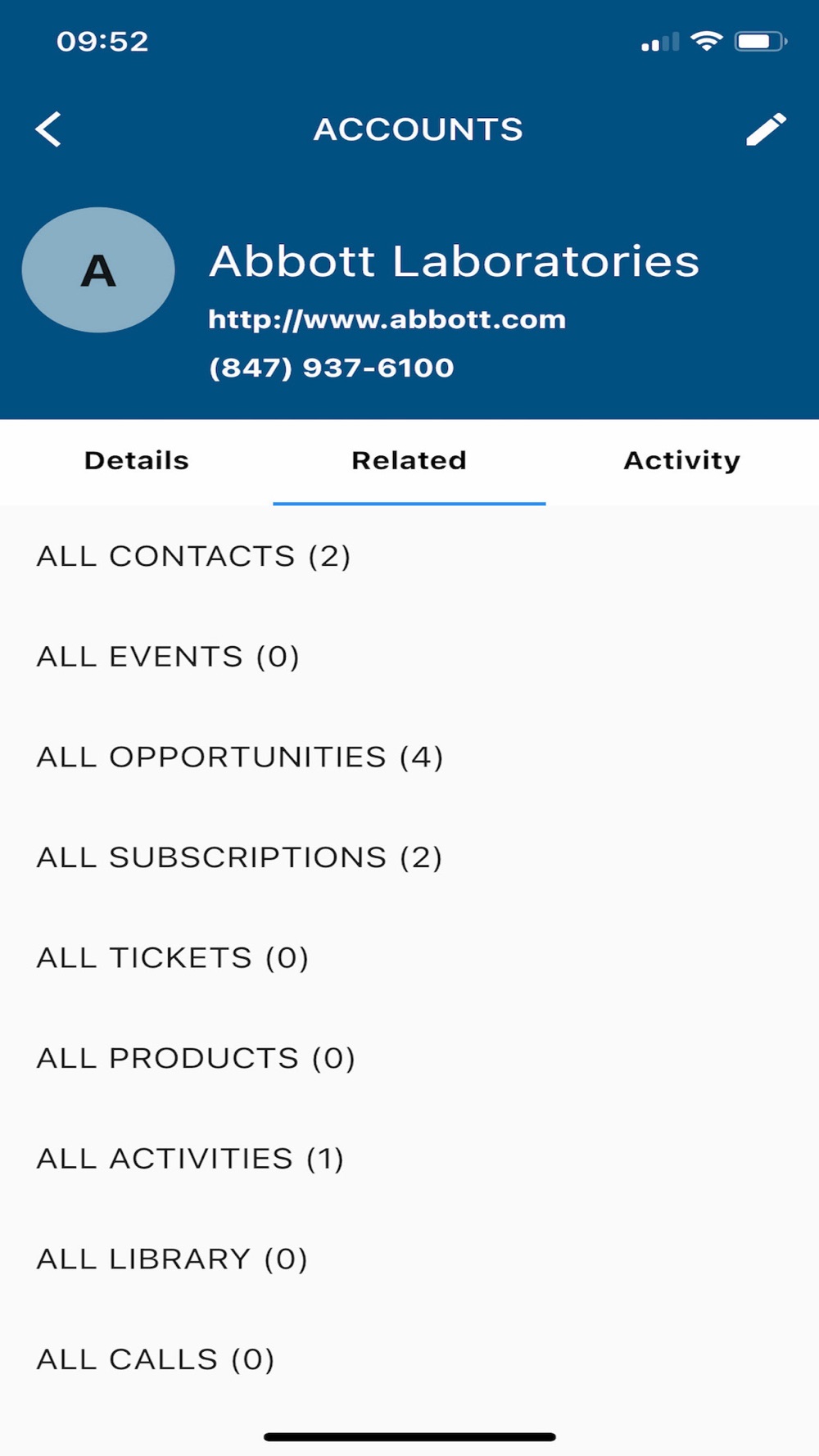View All Calls (0)
819x1456 pixels.
point(409,1359)
